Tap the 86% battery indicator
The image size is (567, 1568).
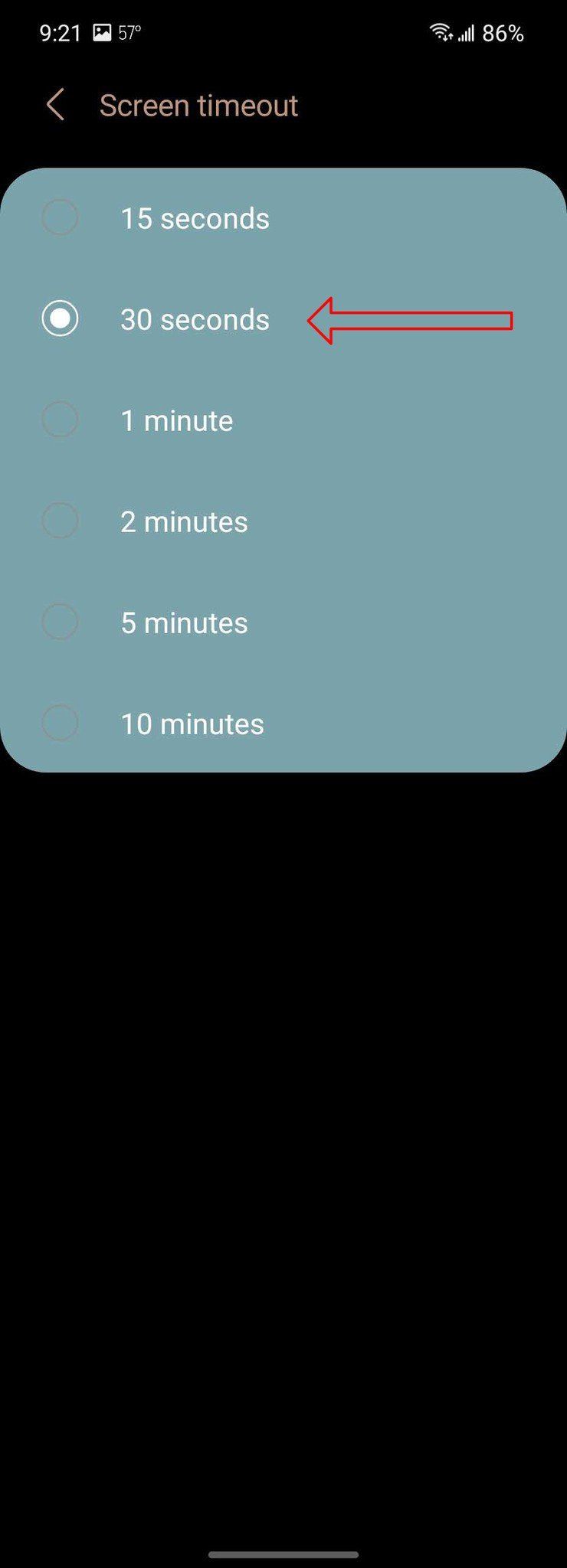[x=502, y=33]
